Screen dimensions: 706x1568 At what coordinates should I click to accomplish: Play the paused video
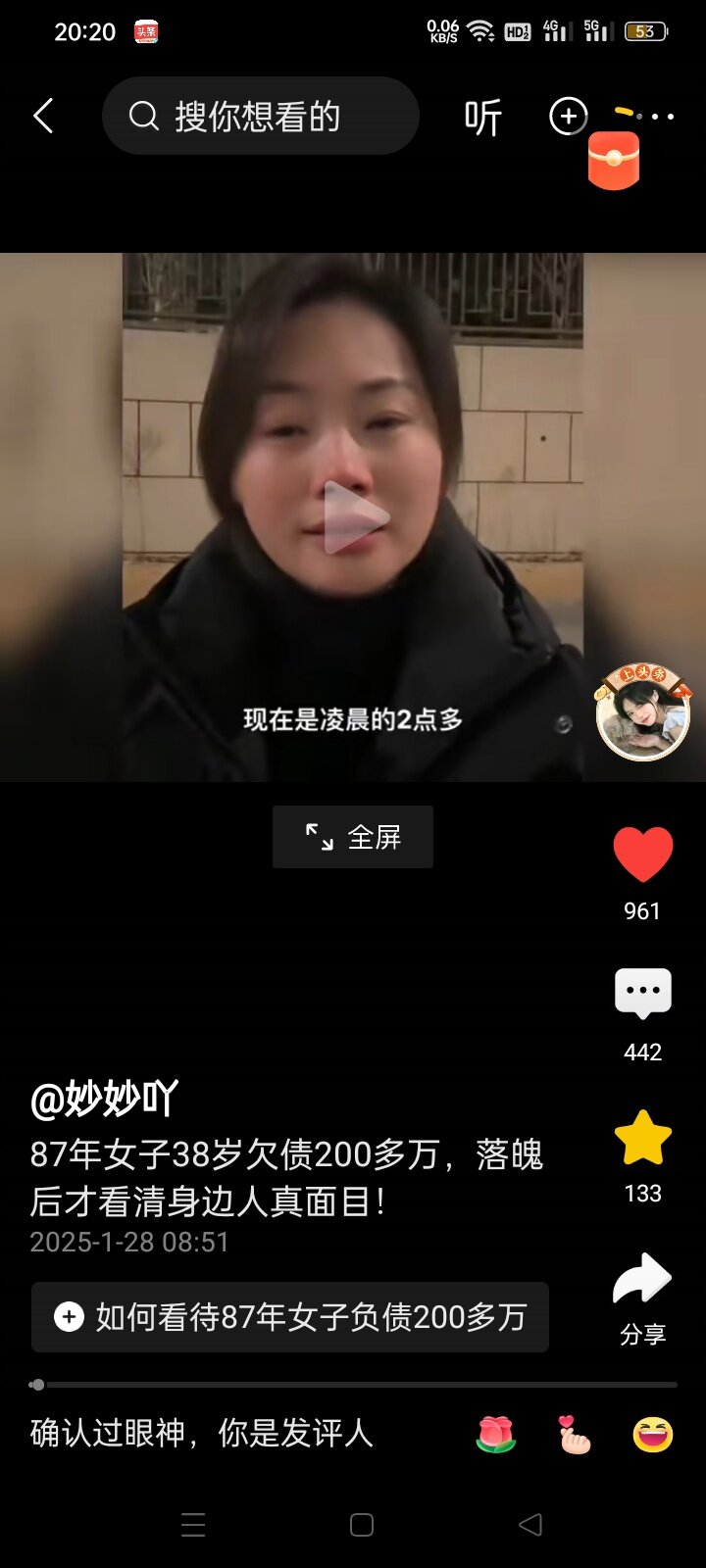point(353,517)
